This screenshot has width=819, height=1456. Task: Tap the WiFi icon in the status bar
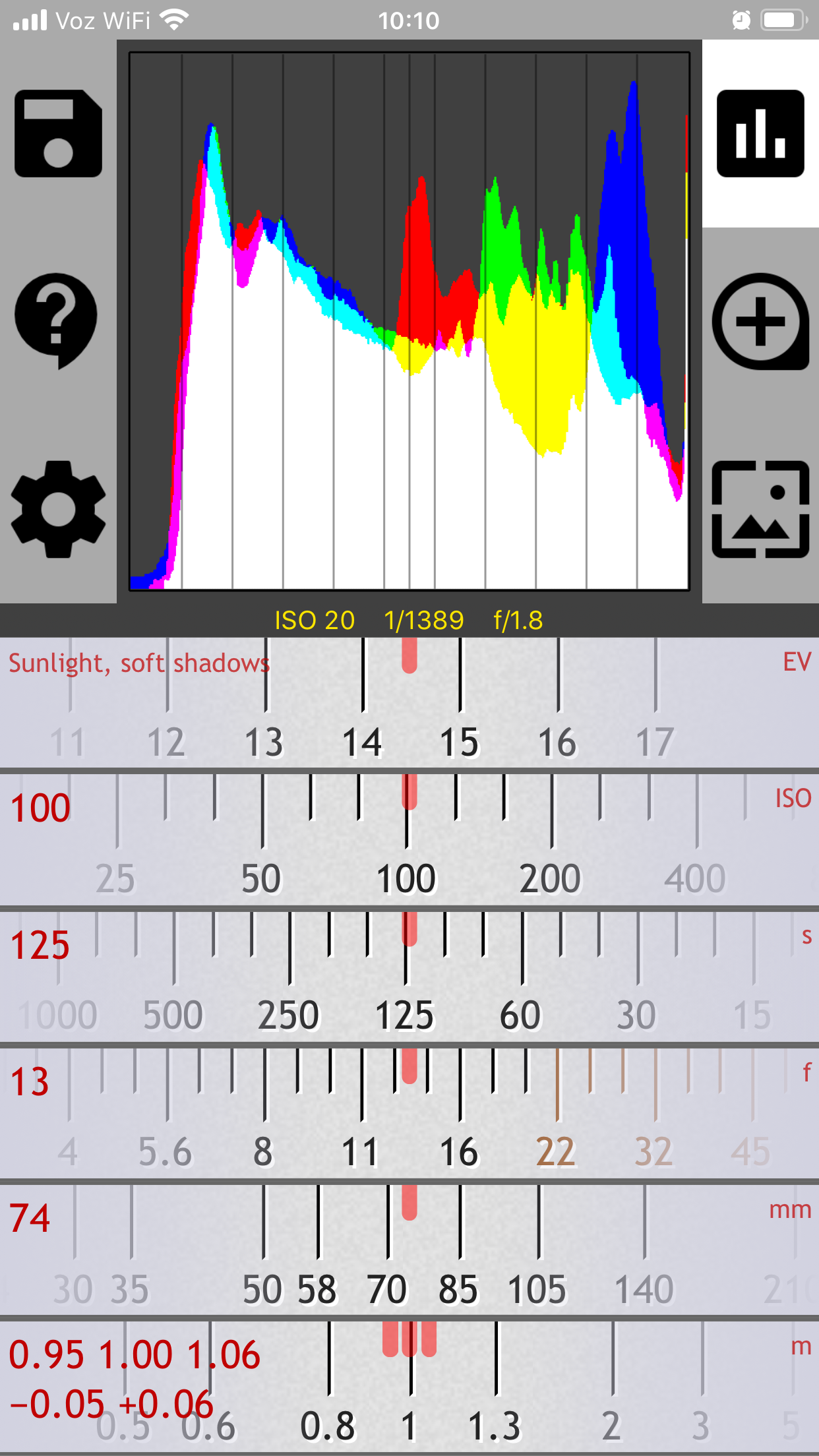[173, 19]
